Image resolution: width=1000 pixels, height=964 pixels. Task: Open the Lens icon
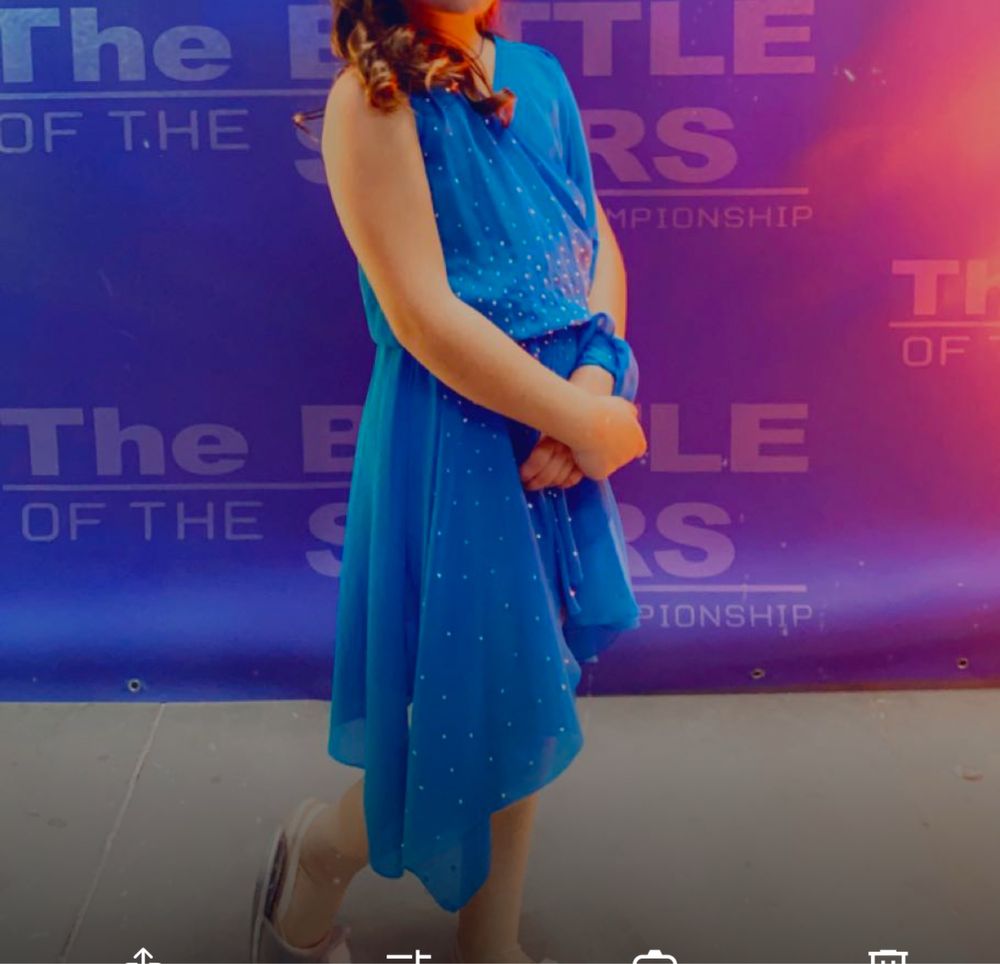click(655, 958)
